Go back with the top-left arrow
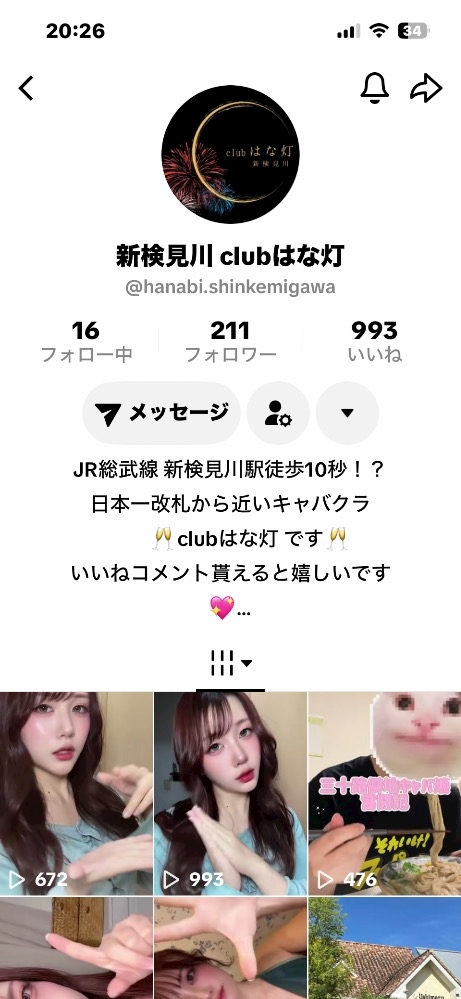 (x=25, y=89)
